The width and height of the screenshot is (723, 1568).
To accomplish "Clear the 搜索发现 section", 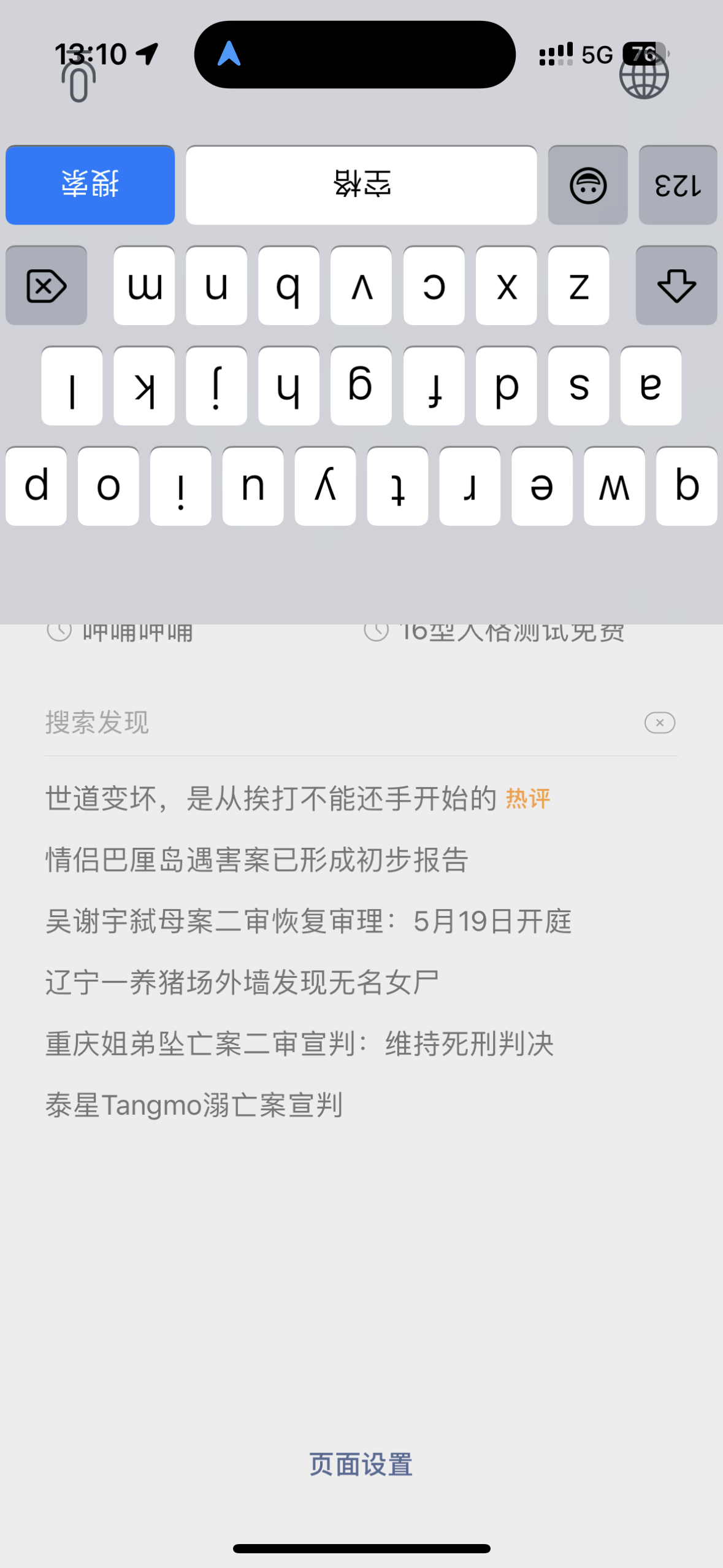I will click(x=660, y=723).
